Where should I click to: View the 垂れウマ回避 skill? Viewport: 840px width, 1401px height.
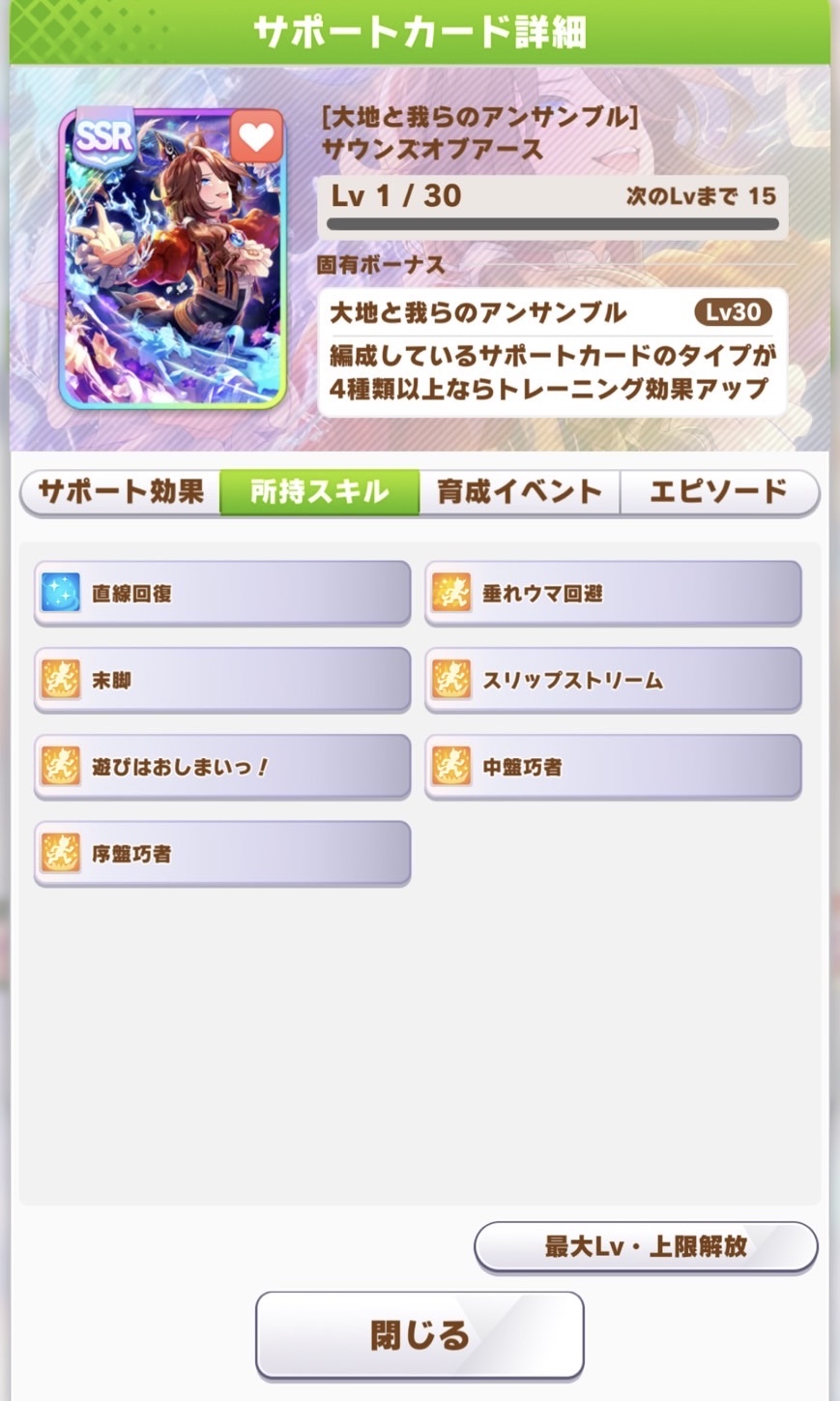tap(613, 593)
